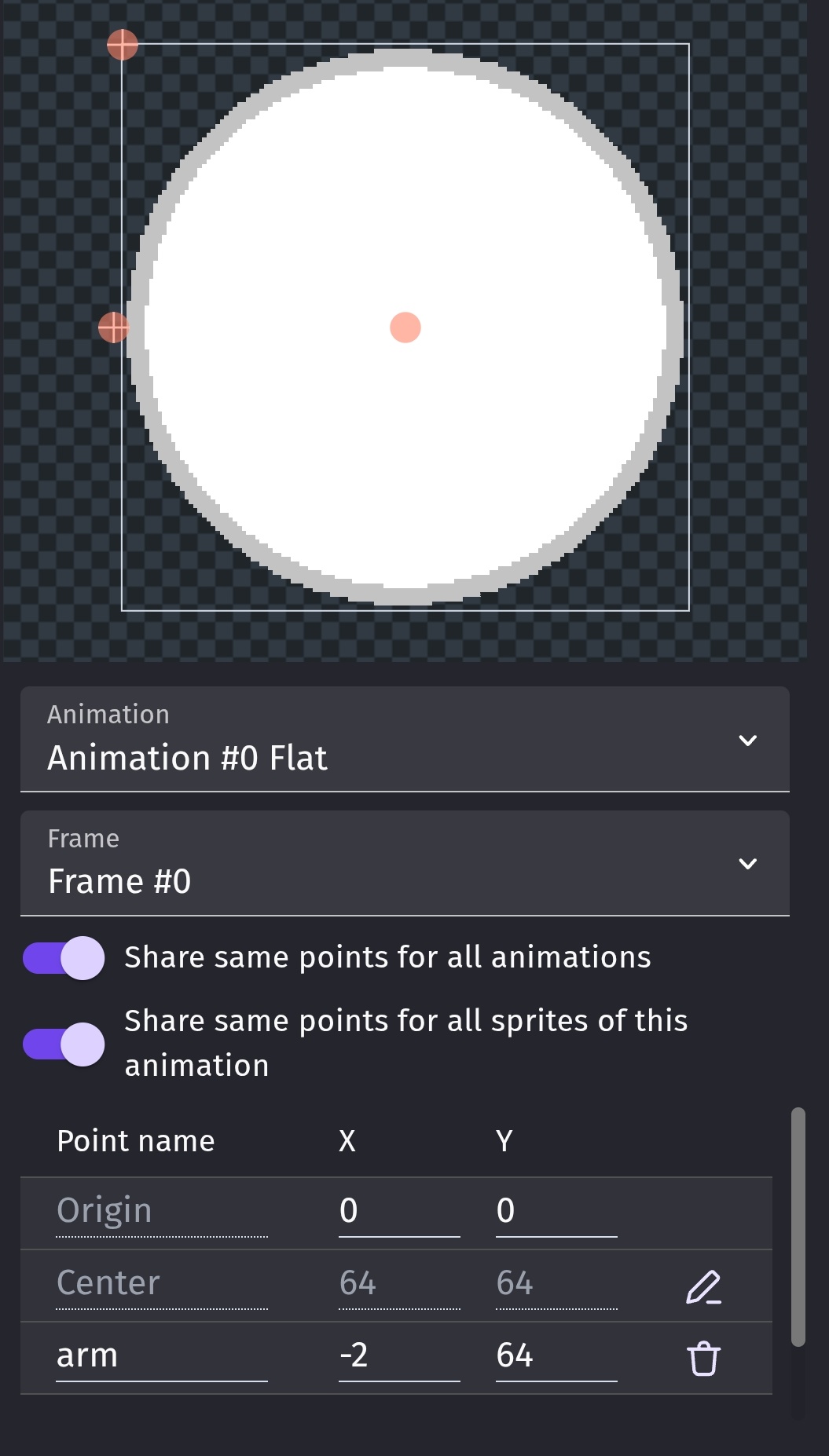
Task: Select the Origin marker at top-left corner of sprite
Action: (123, 45)
